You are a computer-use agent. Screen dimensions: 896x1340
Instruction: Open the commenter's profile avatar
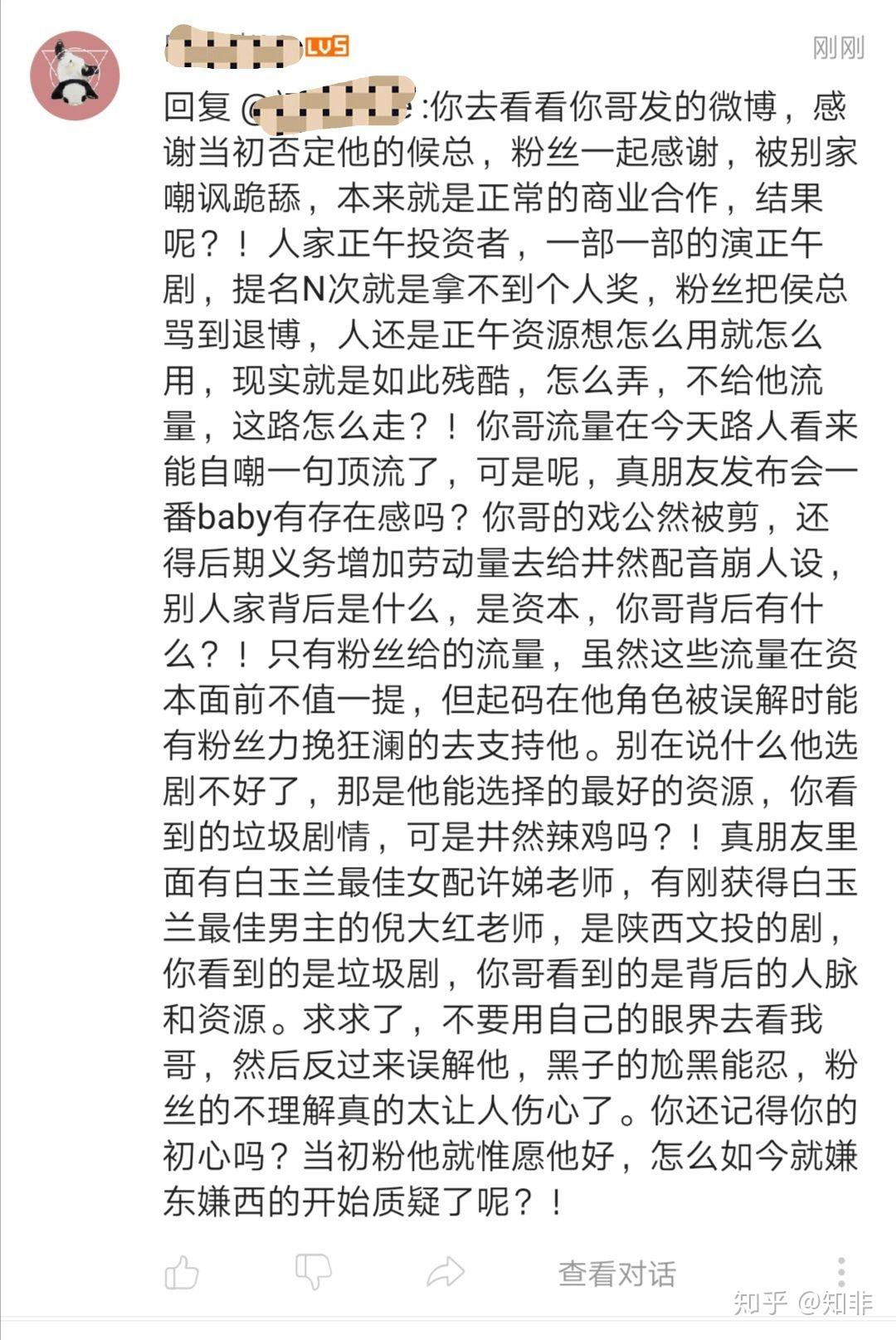pos(75,76)
